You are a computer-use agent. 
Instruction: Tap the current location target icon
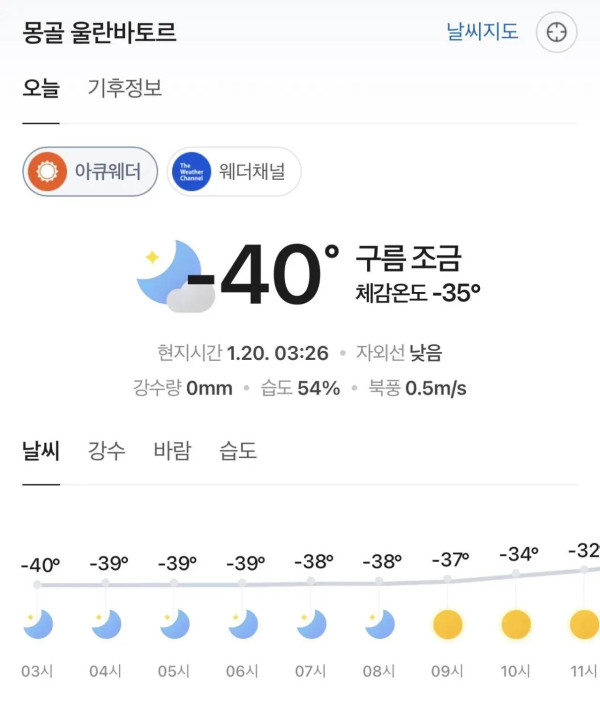556,33
